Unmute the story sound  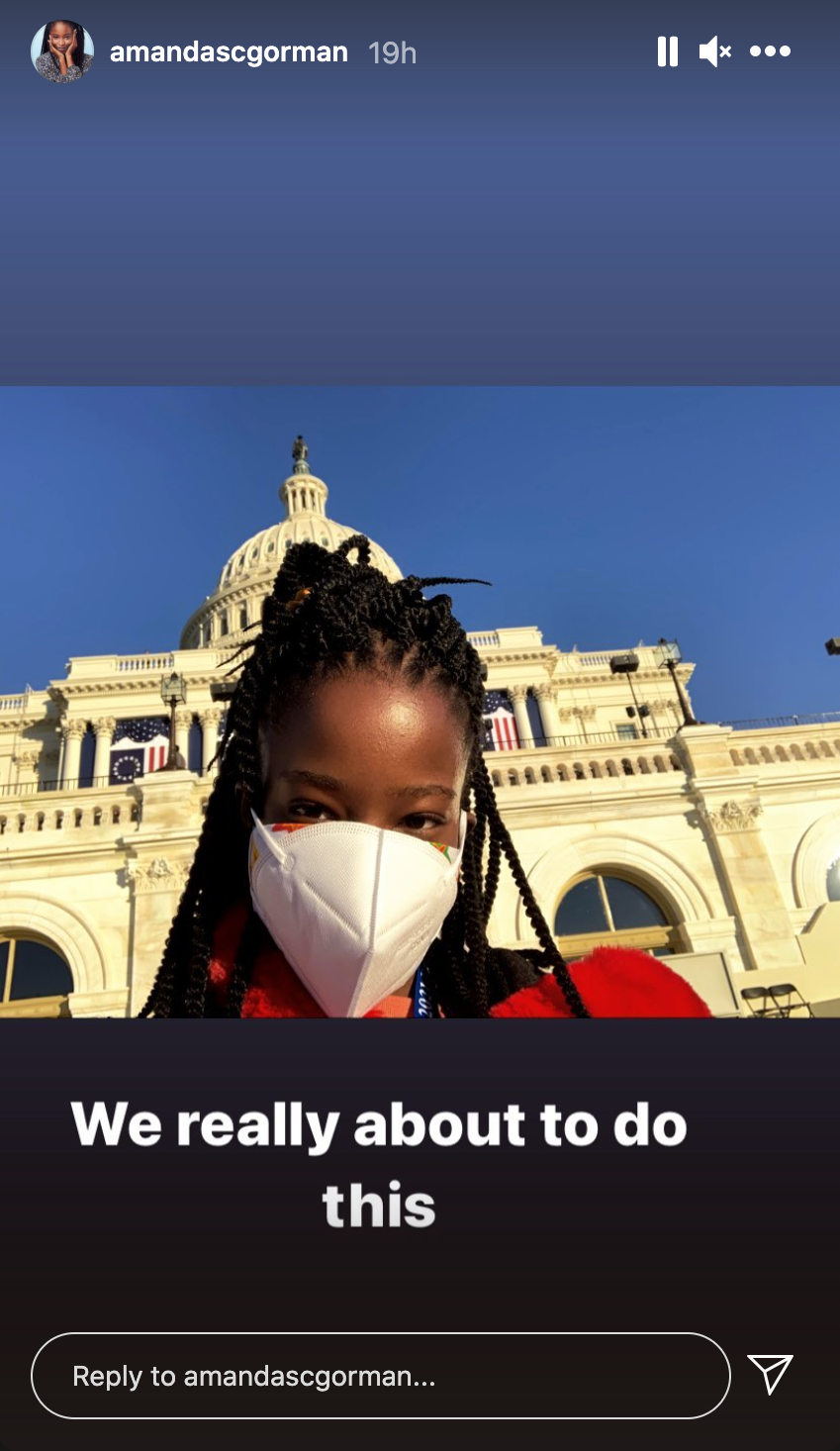point(714,51)
